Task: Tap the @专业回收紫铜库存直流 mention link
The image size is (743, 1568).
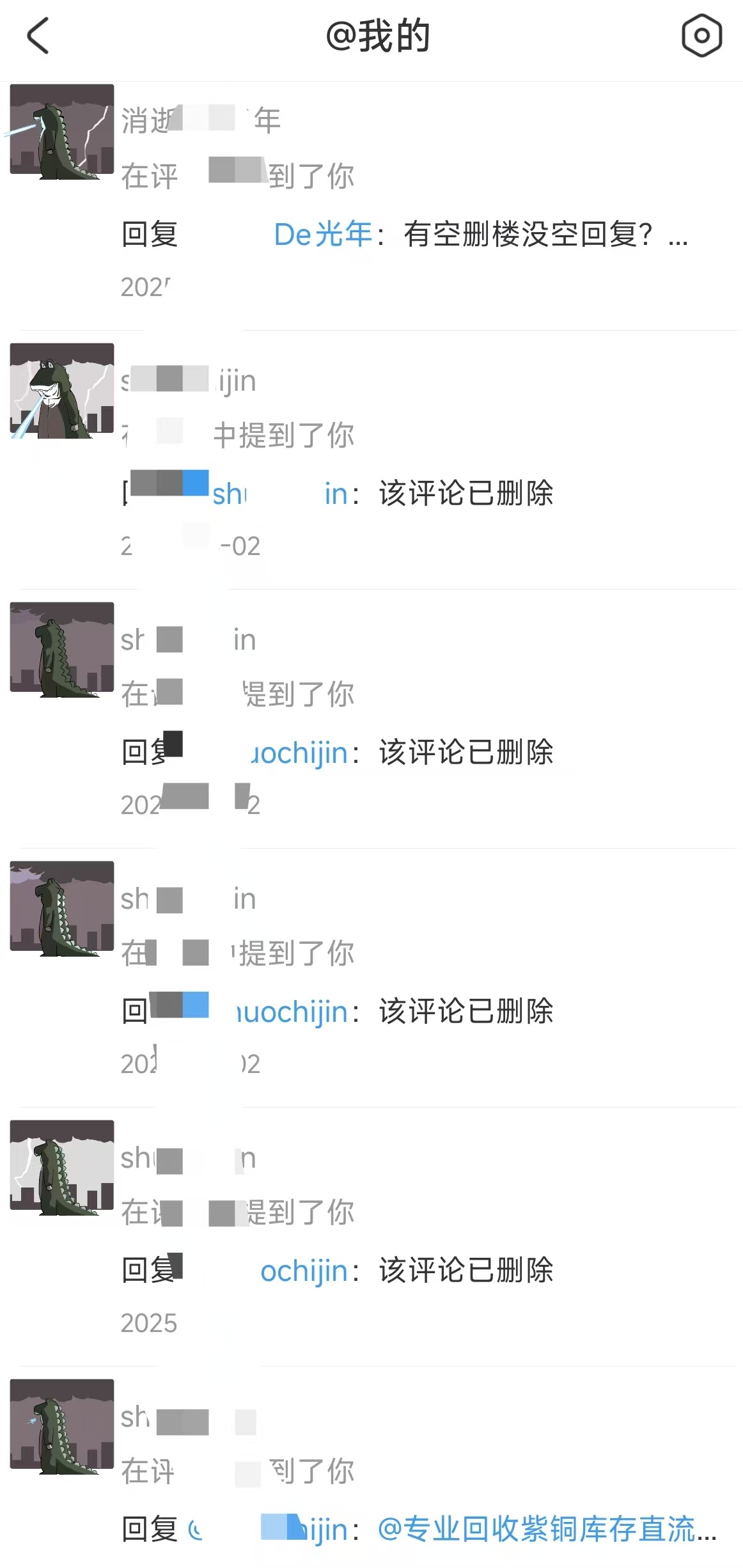Action: click(x=547, y=1529)
